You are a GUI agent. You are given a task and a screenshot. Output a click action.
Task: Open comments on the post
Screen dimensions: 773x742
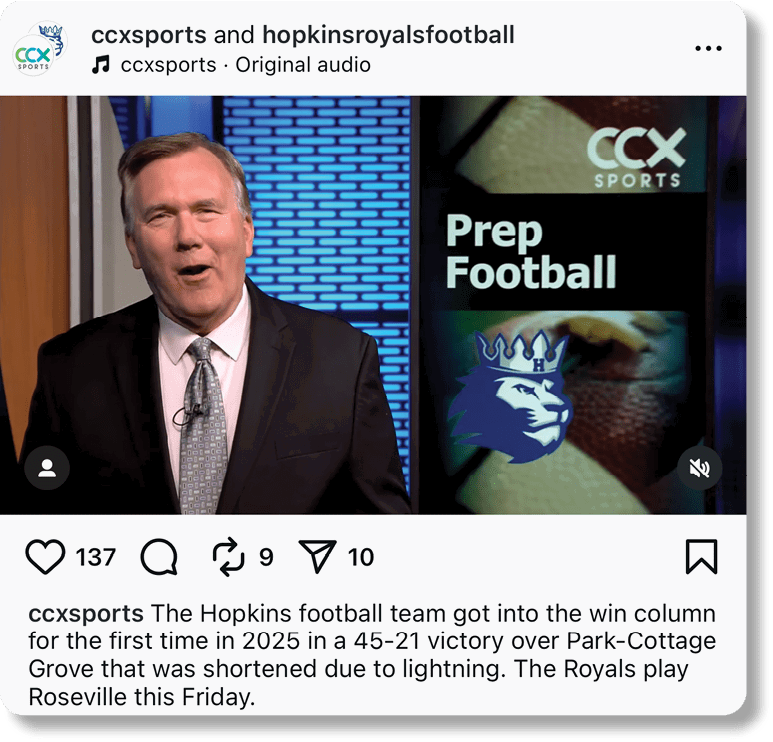(159, 557)
